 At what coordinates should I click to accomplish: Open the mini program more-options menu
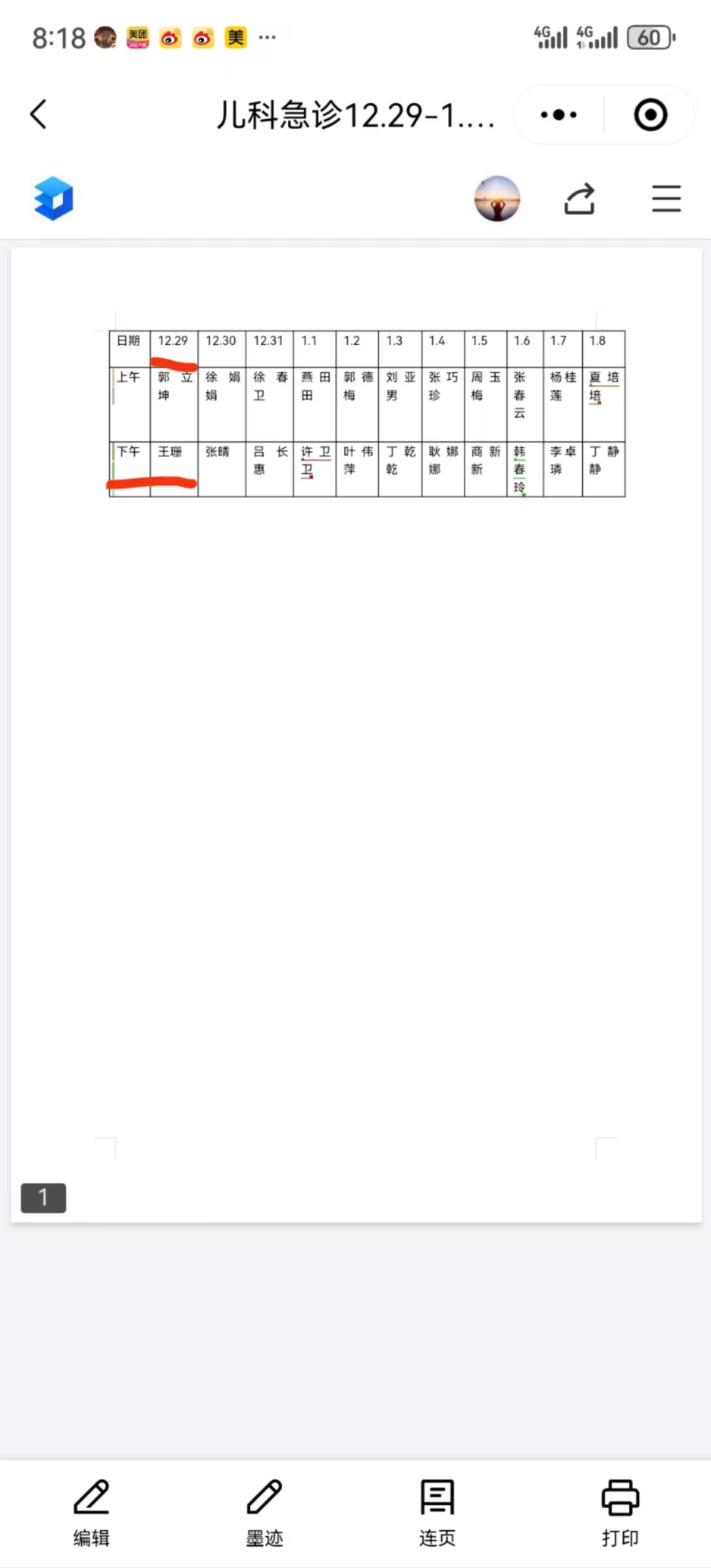click(559, 115)
